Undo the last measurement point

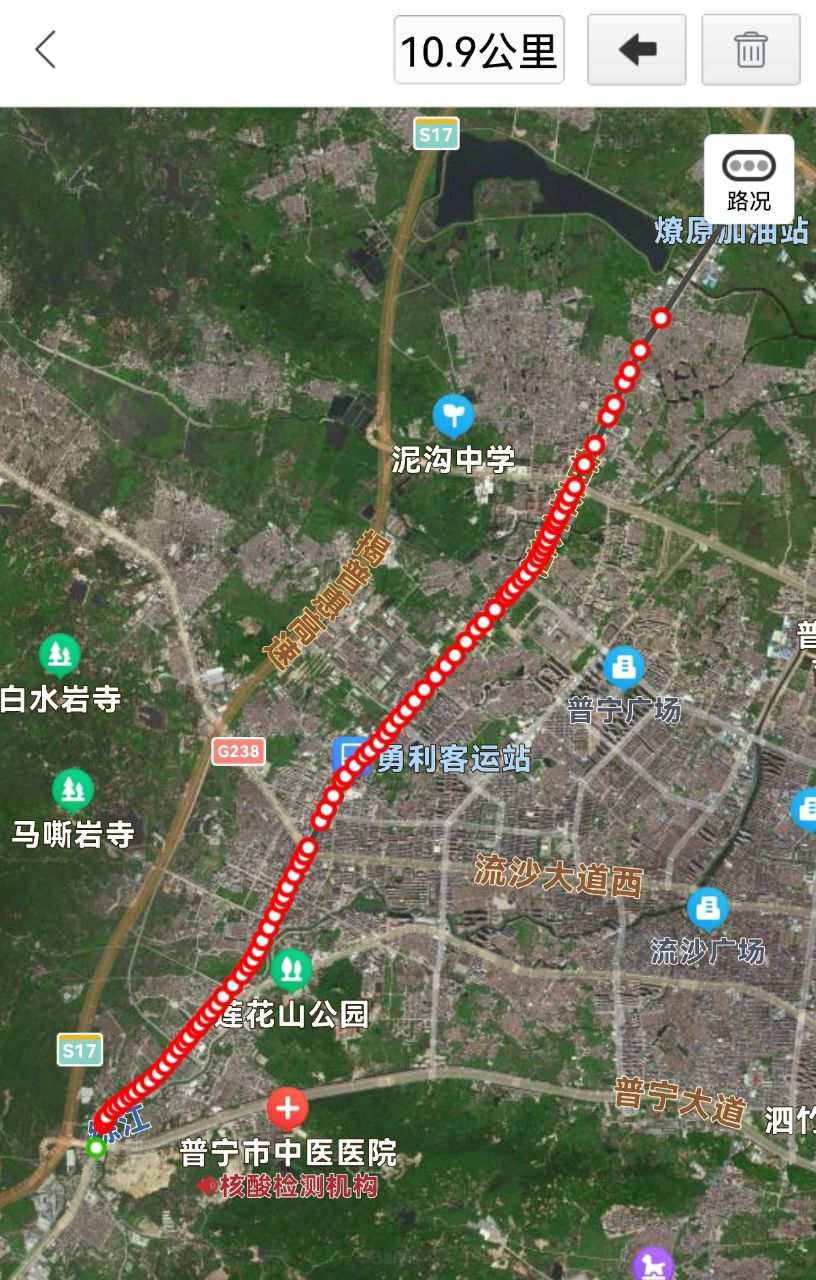[636, 49]
